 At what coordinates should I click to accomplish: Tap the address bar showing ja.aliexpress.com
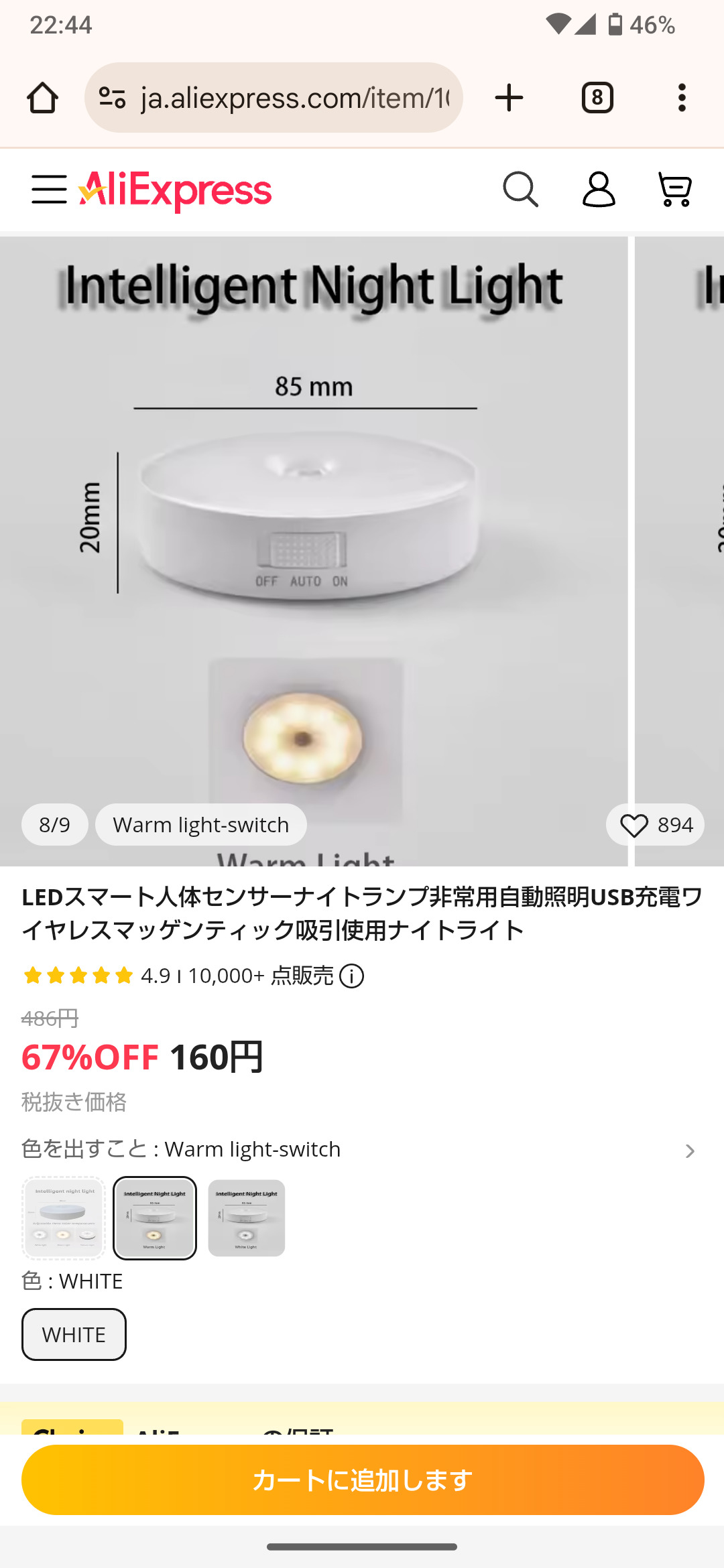(274, 98)
